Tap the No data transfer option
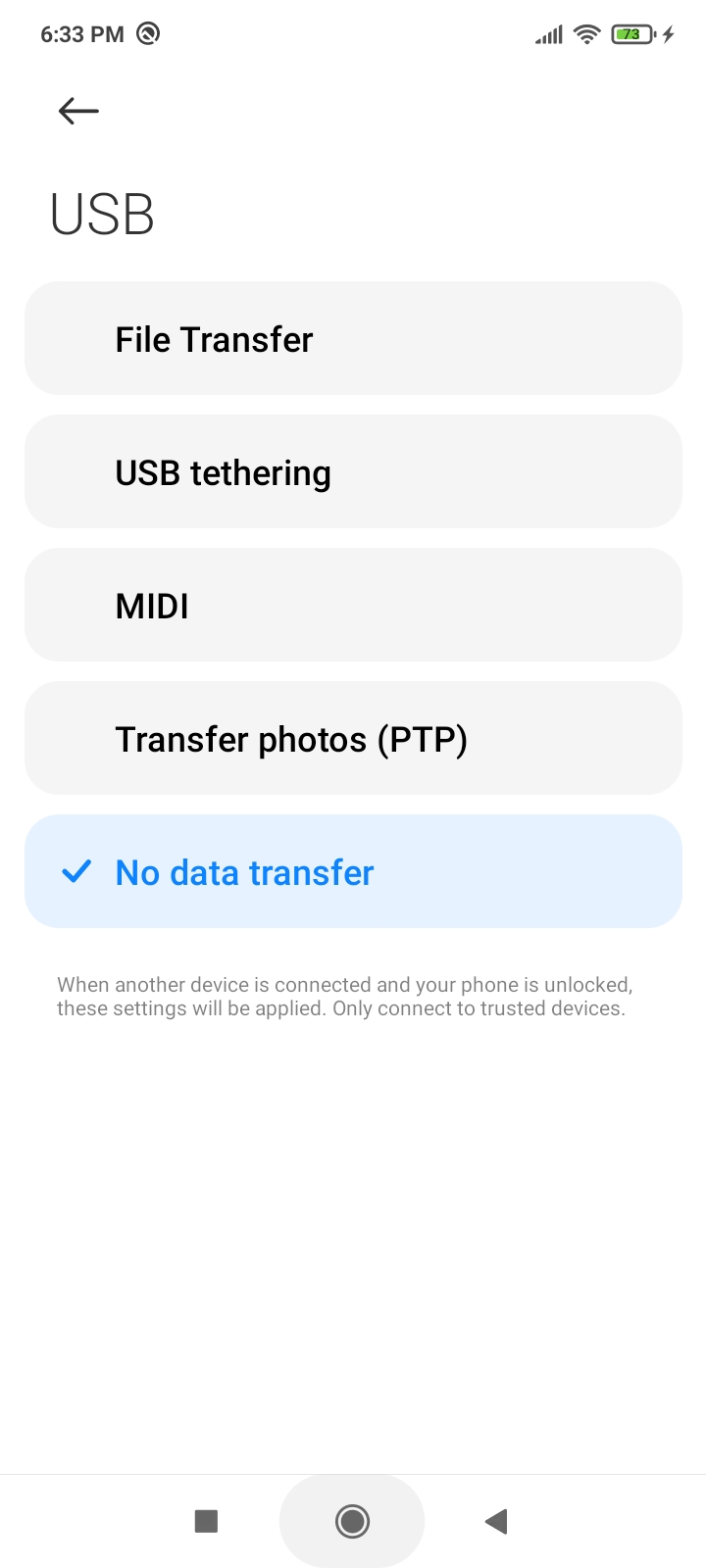This screenshot has width=706, height=1568. (x=353, y=872)
